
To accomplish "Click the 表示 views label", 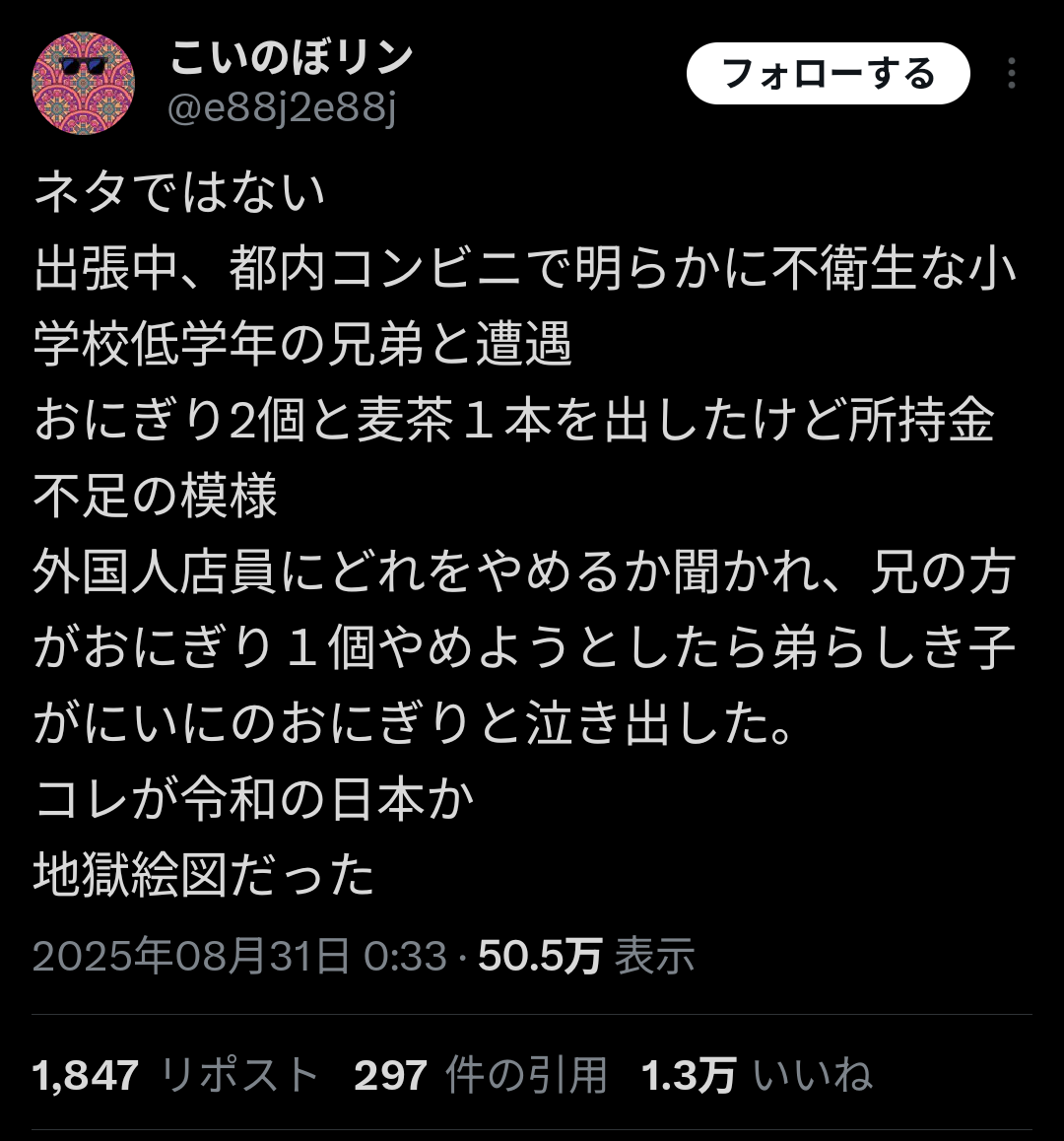I will [x=655, y=953].
